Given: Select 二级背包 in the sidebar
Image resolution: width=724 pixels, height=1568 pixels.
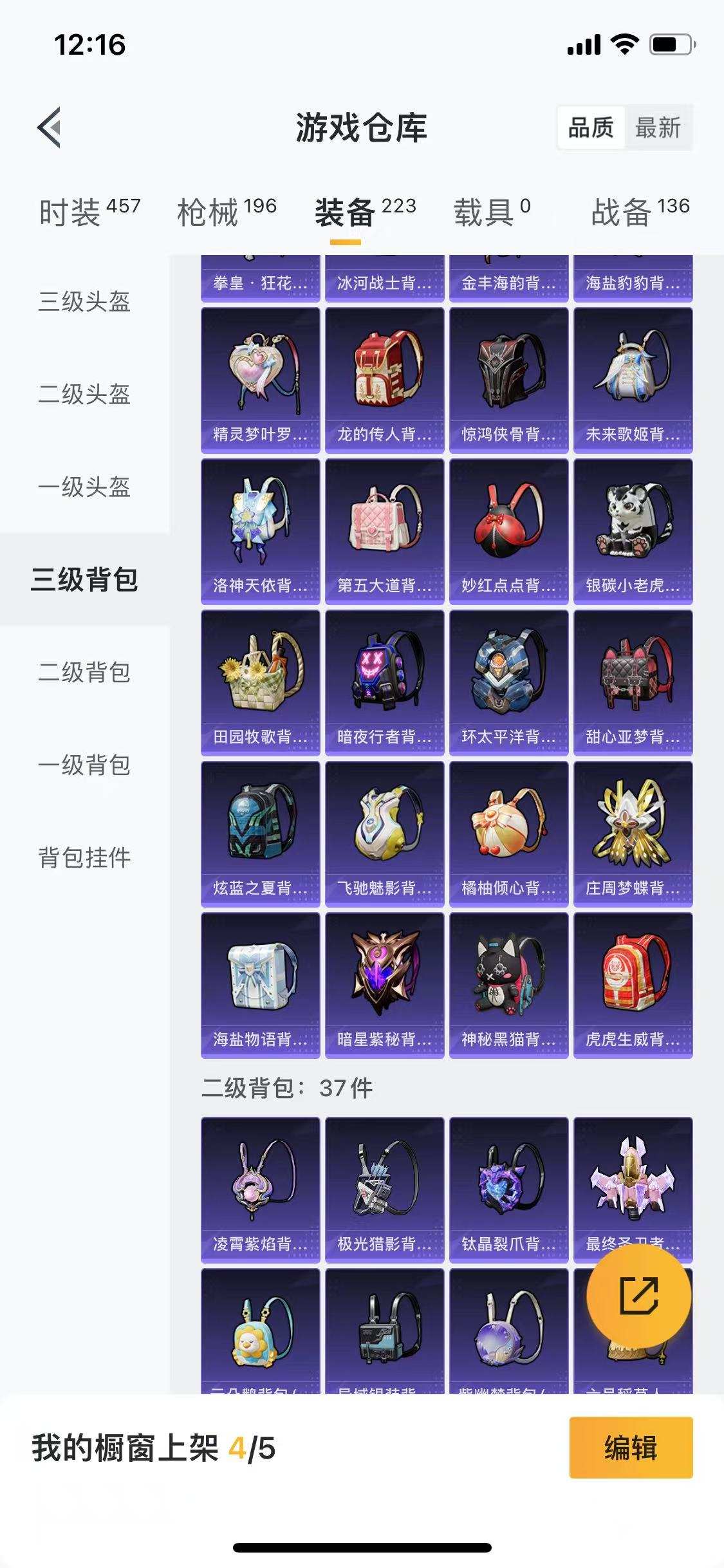Looking at the screenshot, I should click(84, 671).
